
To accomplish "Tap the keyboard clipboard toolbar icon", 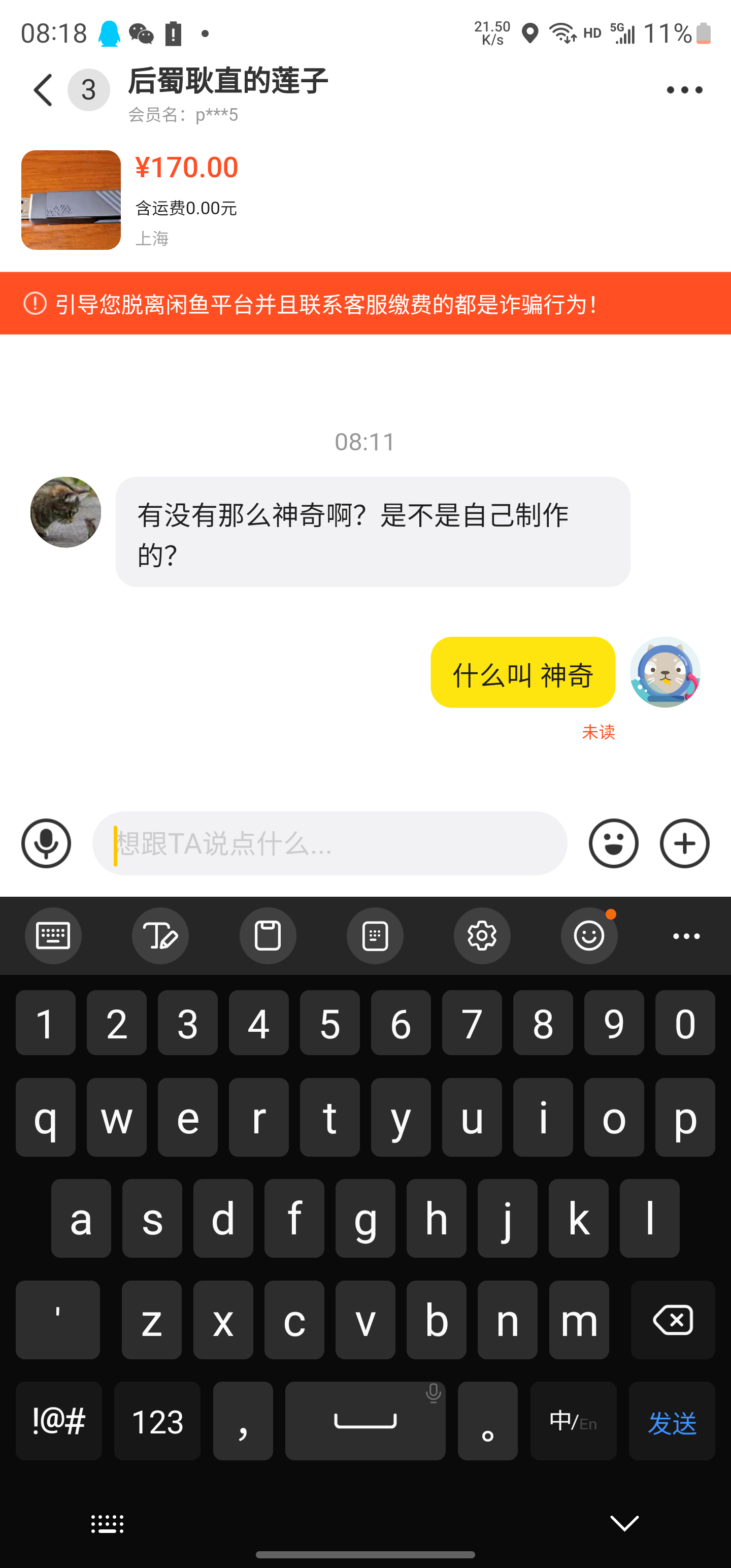I will coord(267,935).
